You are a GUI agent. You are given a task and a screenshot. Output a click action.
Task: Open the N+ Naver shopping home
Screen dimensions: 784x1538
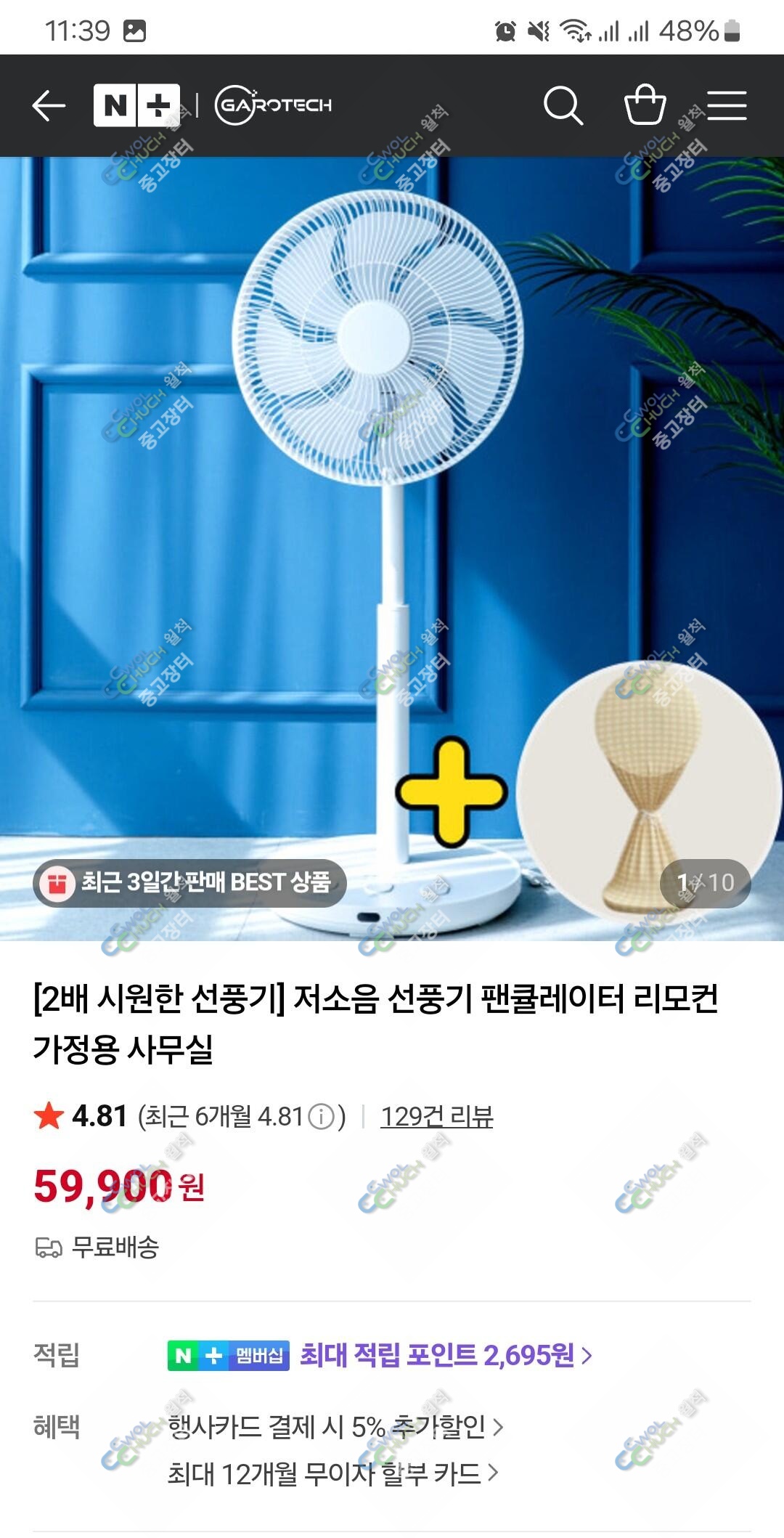tap(136, 106)
